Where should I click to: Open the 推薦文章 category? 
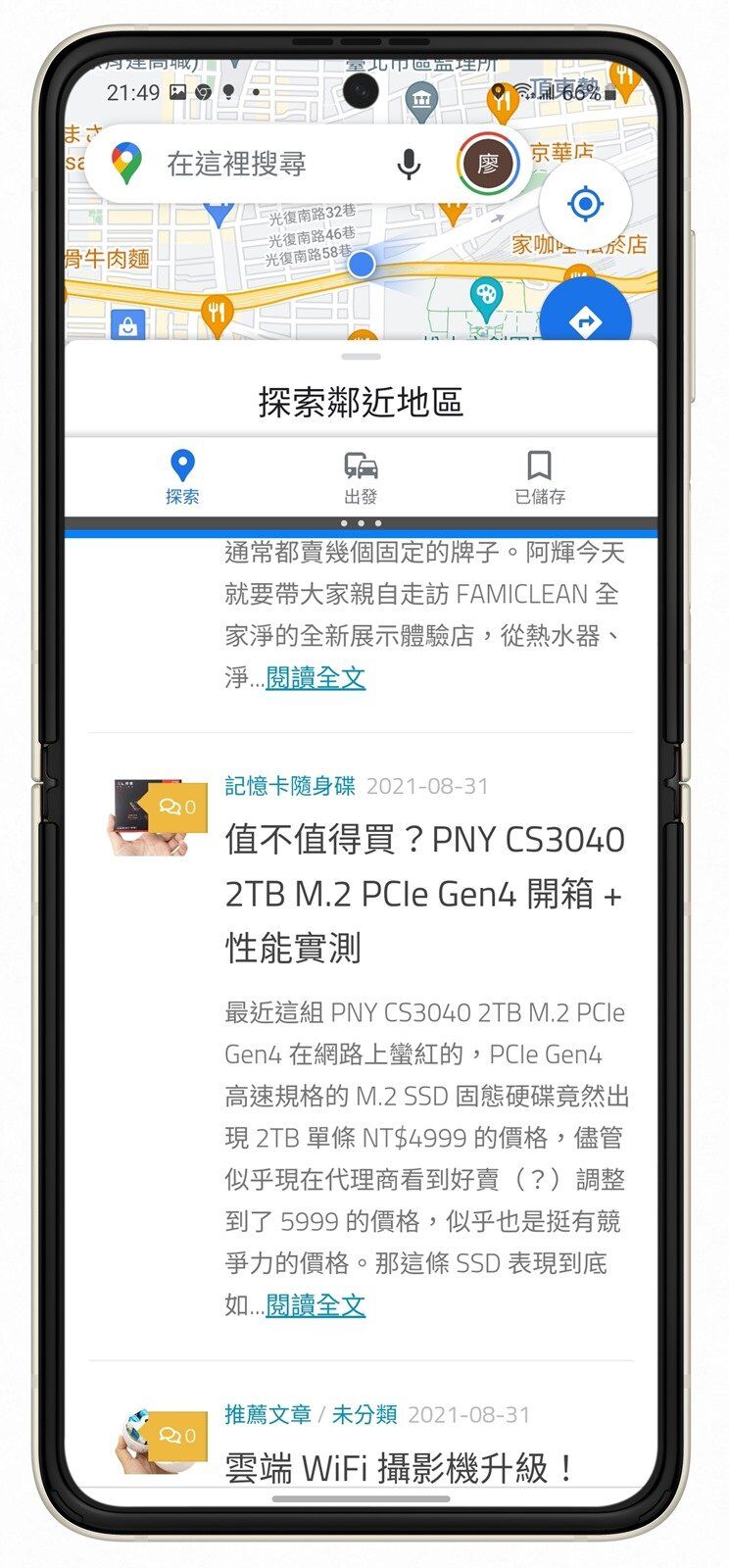click(x=267, y=1414)
